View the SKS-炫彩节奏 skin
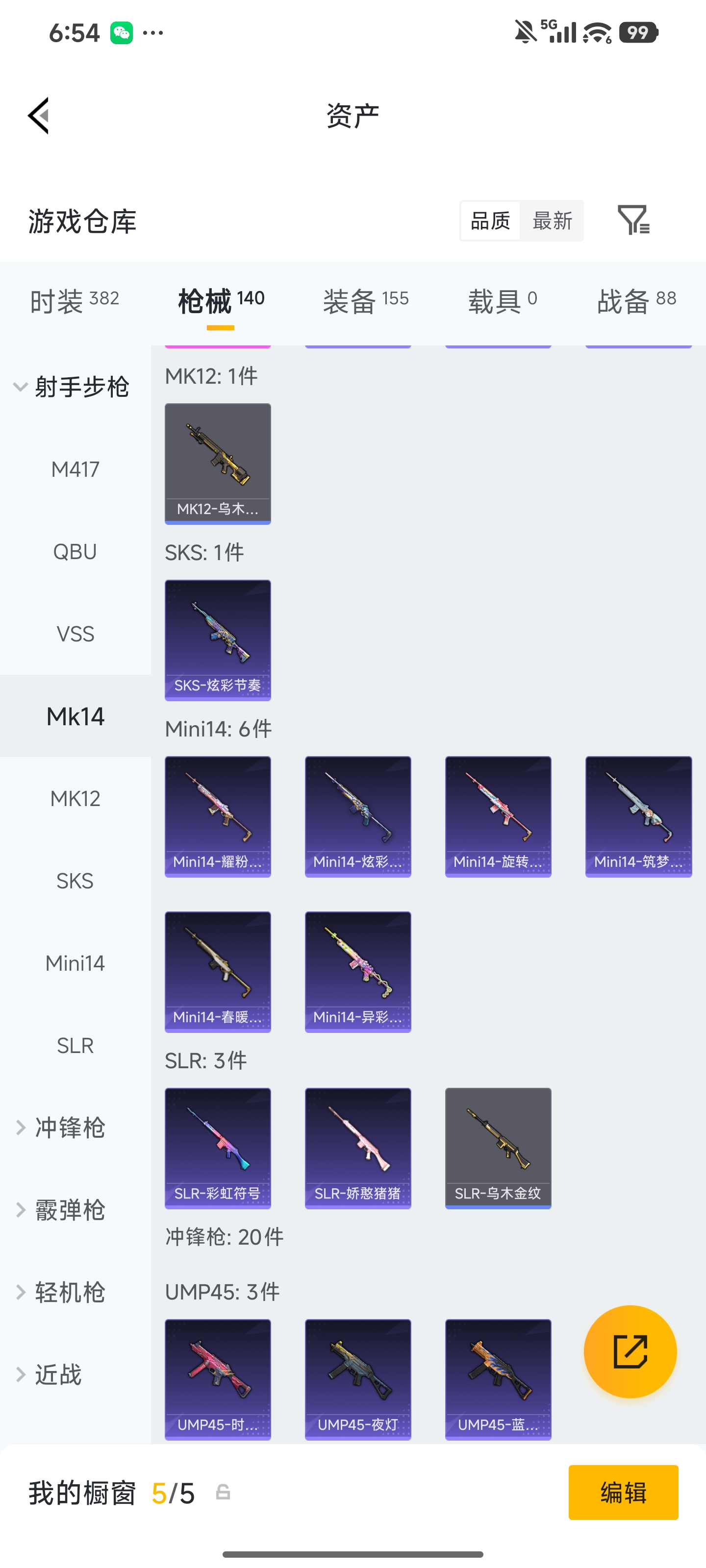 218,640
